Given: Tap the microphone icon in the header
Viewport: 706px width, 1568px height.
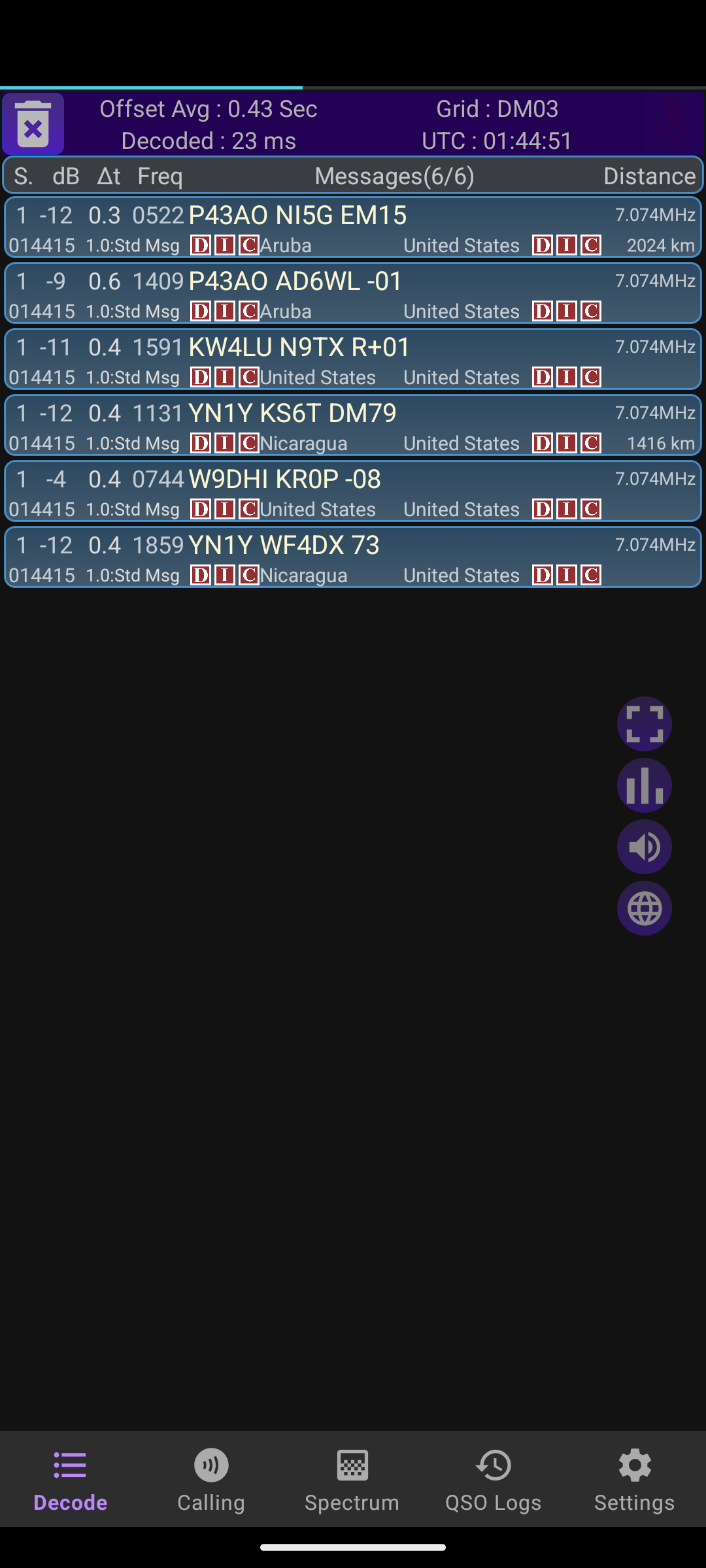Looking at the screenshot, I should (x=673, y=123).
